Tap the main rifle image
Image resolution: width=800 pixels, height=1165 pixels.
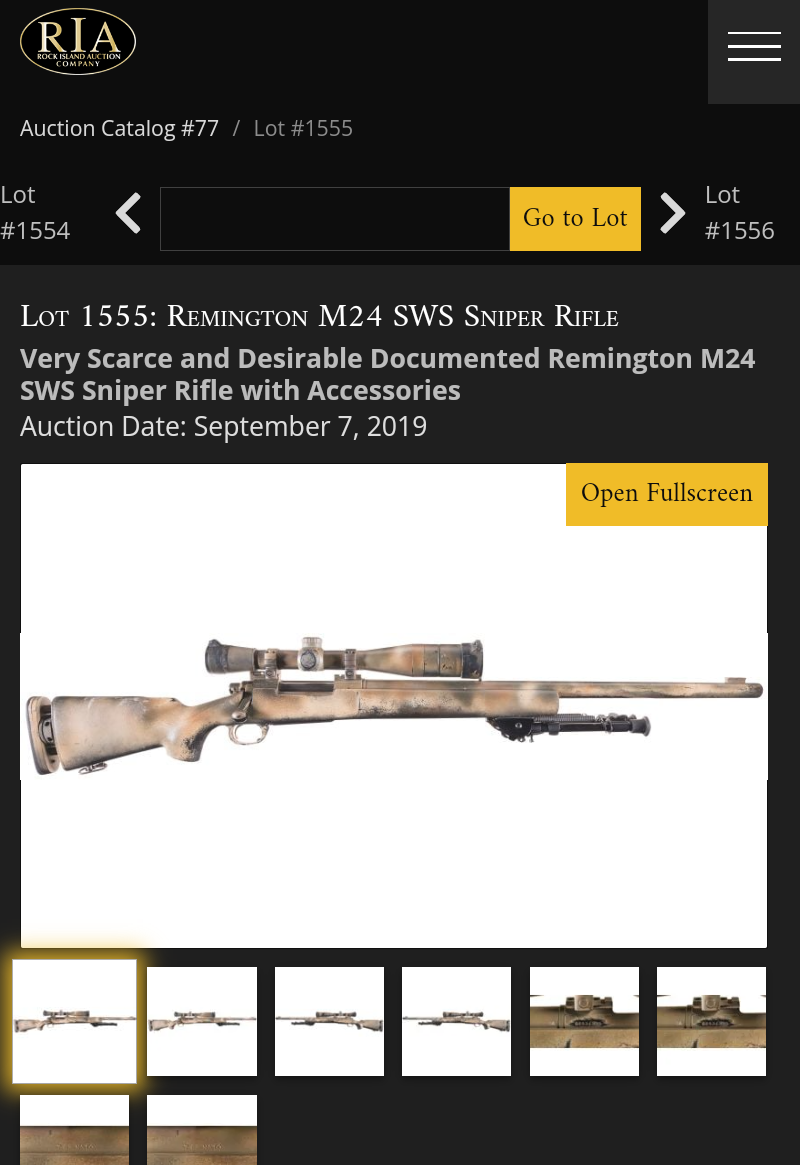tap(393, 706)
